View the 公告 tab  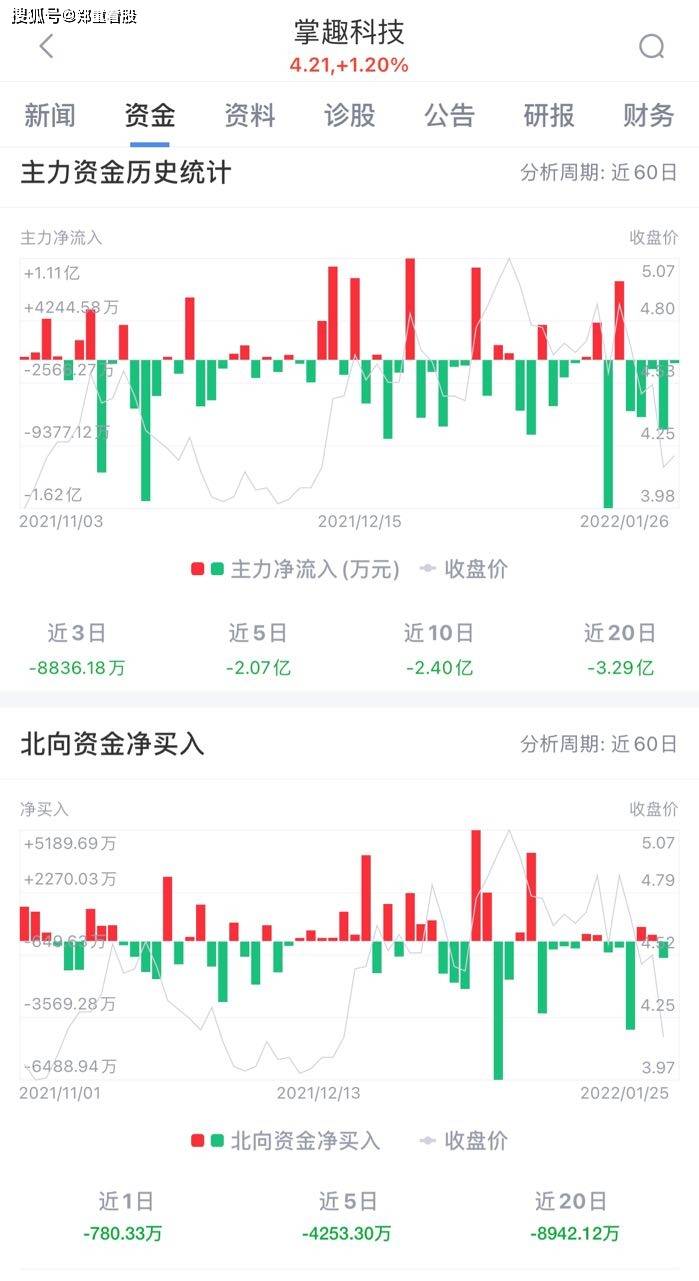[x=450, y=116]
